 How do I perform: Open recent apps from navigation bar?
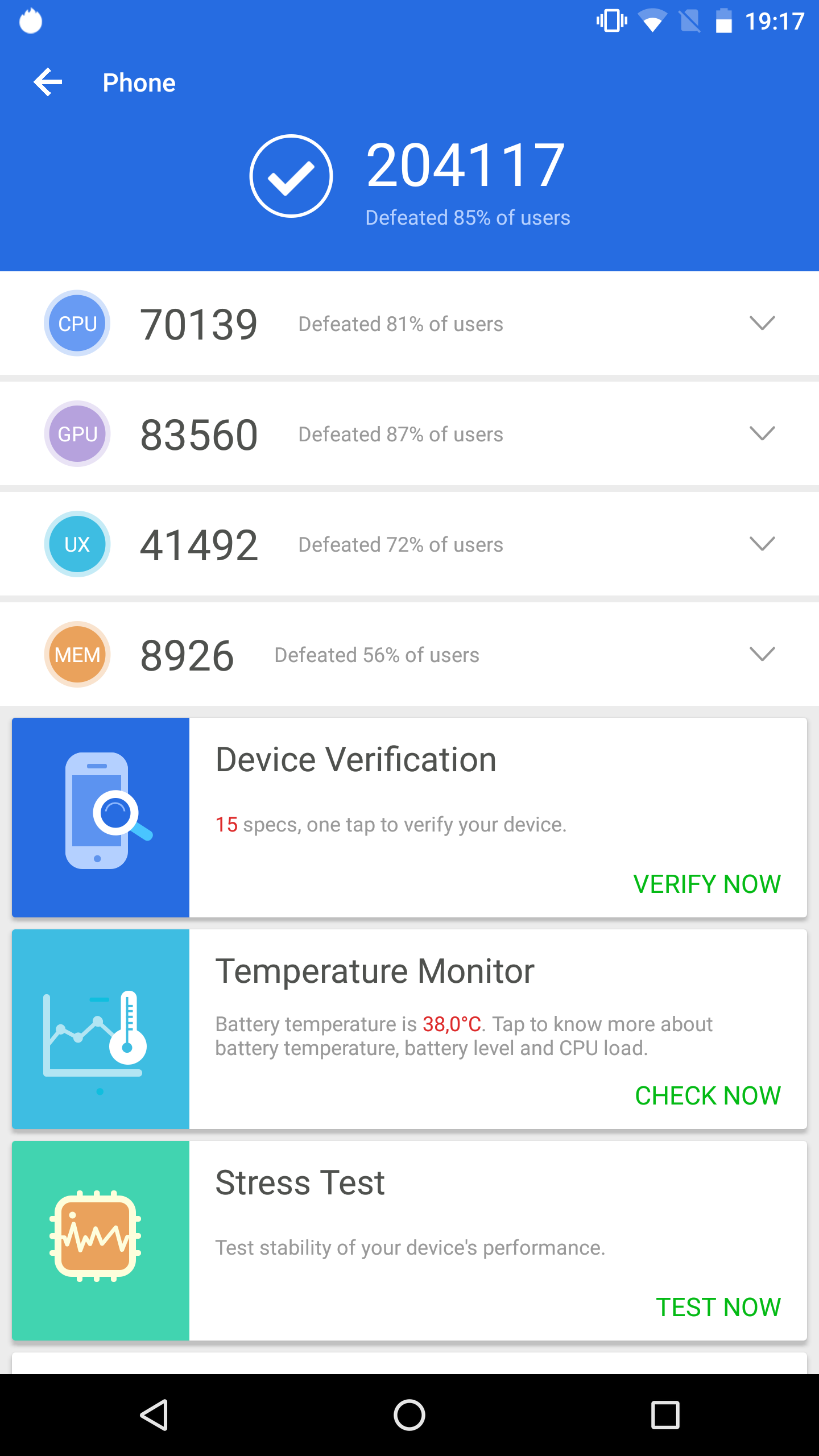(665, 1415)
